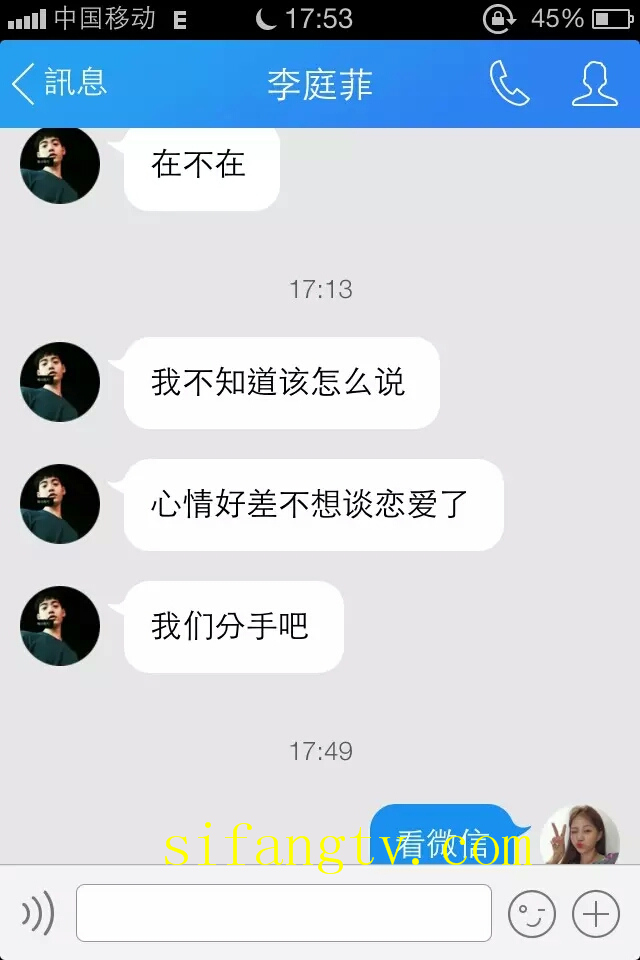This screenshot has width=640, height=960.
Task: Tap the sender's avatar beside 我们分手吧
Action: pos(60,626)
